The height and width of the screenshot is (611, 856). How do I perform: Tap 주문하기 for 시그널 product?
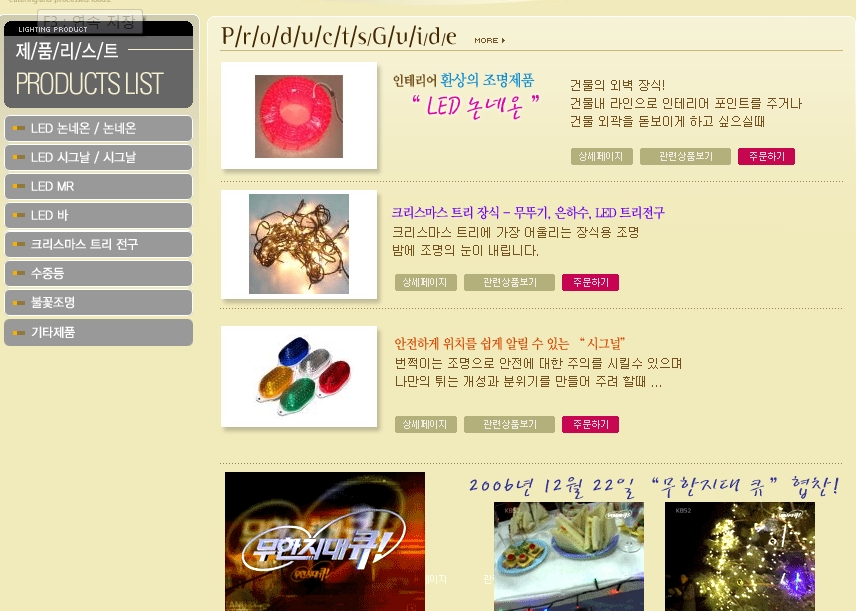[x=590, y=425]
